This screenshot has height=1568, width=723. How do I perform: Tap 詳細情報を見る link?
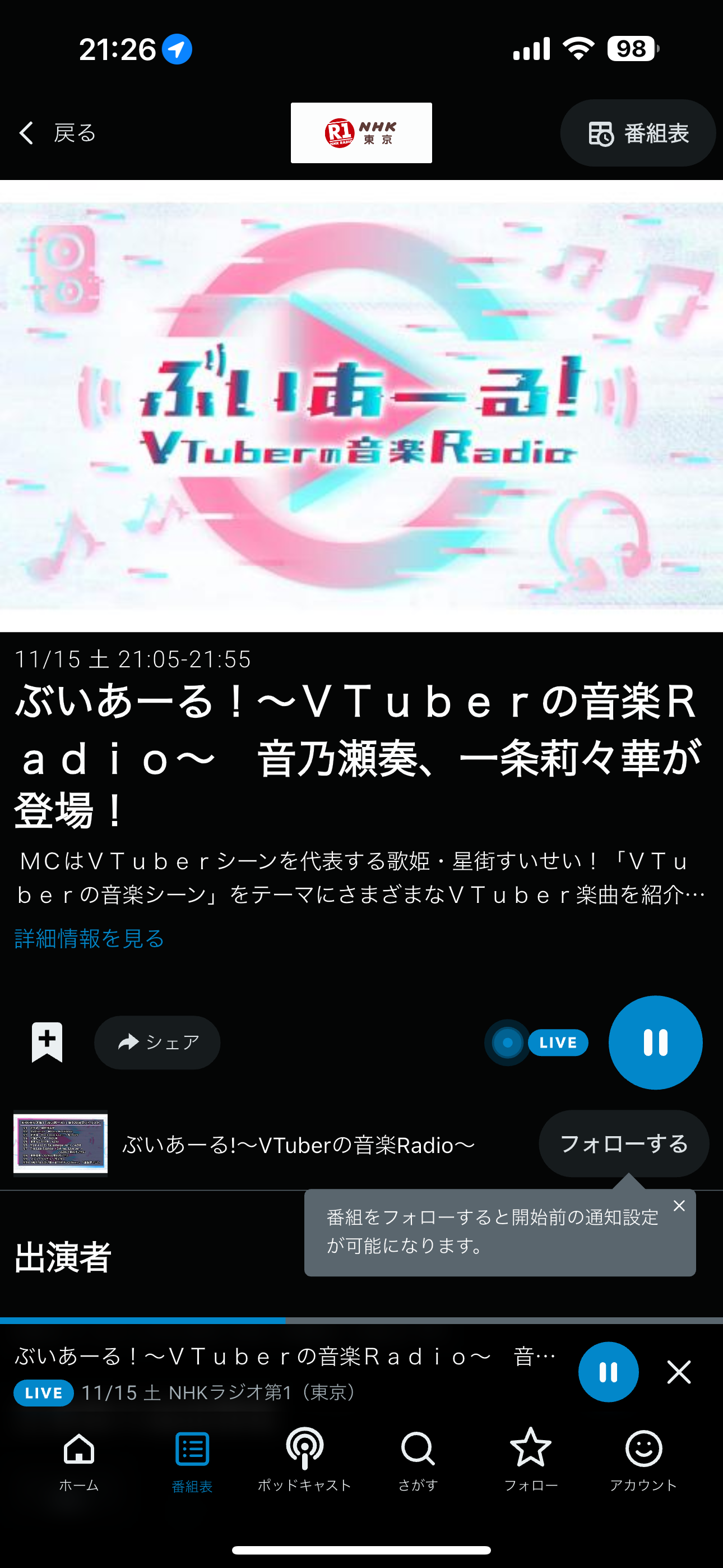pyautogui.click(x=90, y=938)
